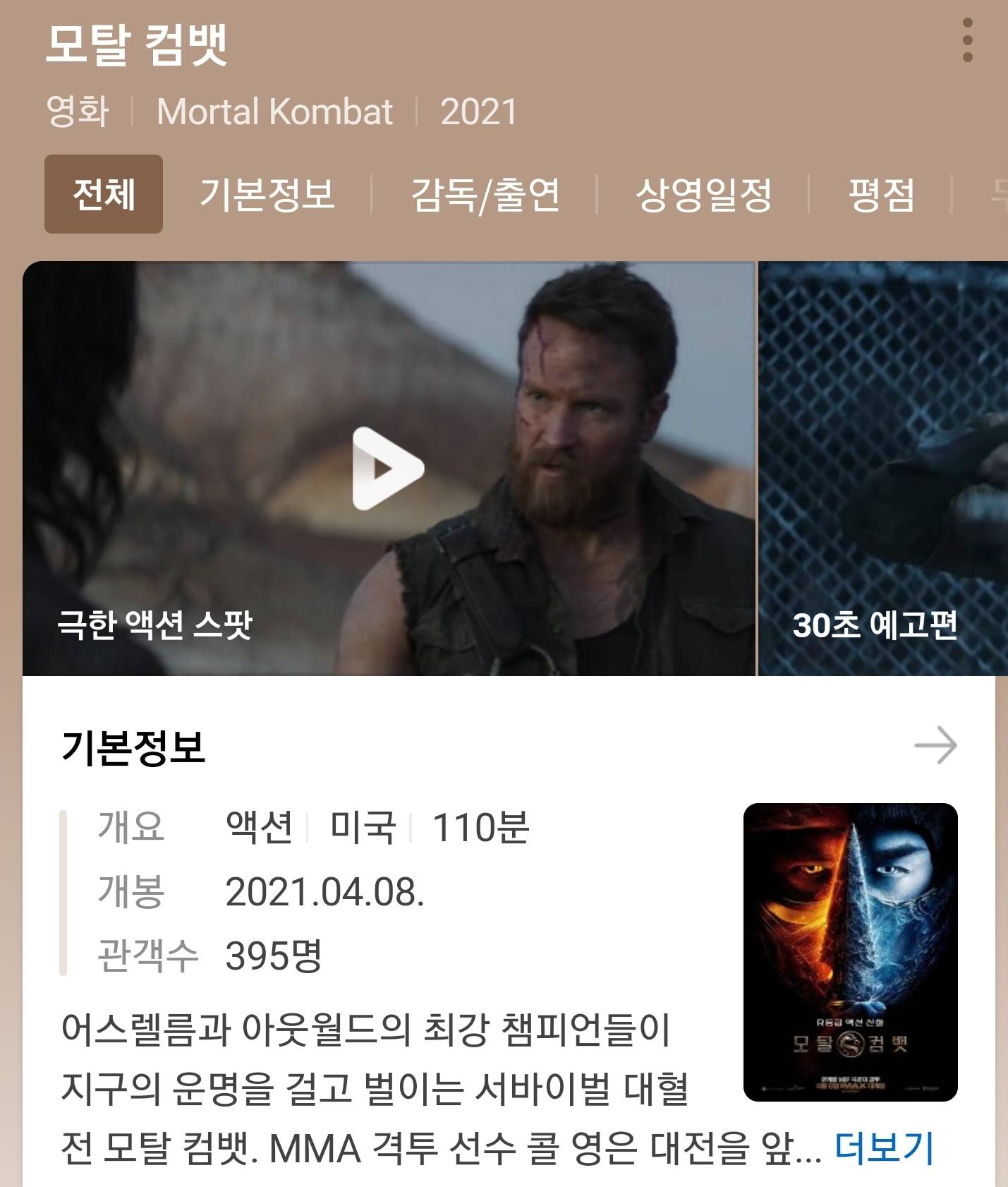View the 평점 tab
The width and height of the screenshot is (1008, 1187).
881,194
